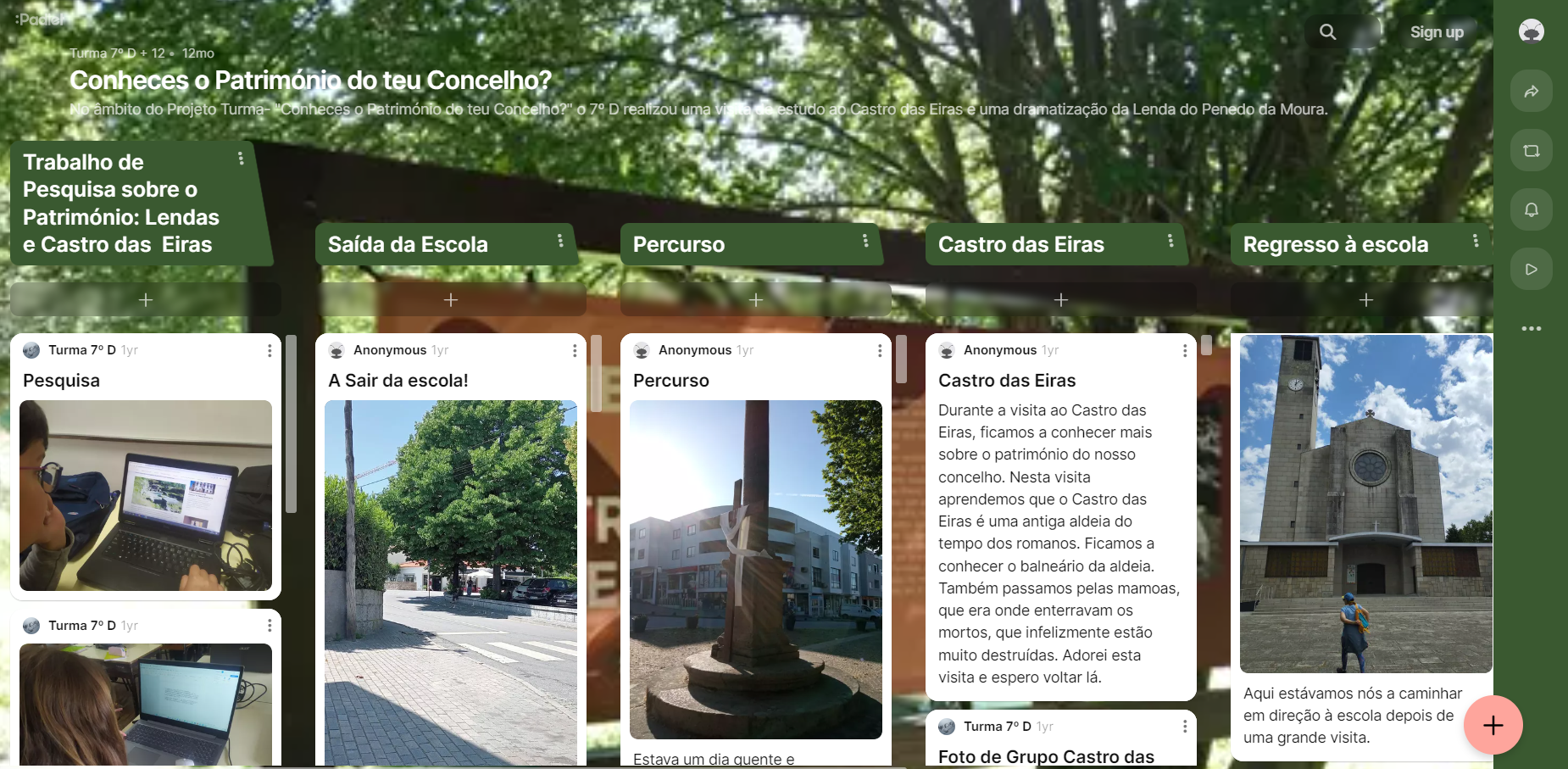Image resolution: width=1568 pixels, height=769 pixels.
Task: Open the share arrow in the sidebar
Action: pos(1531,92)
